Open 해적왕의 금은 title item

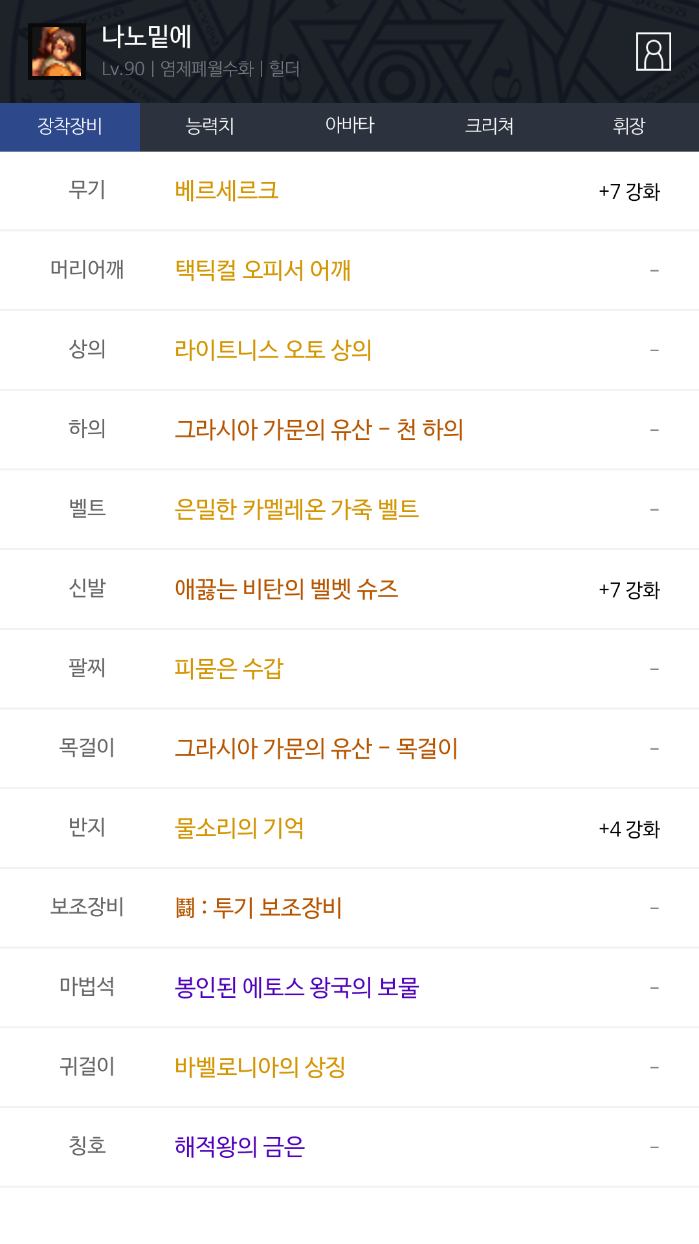[239, 1147]
